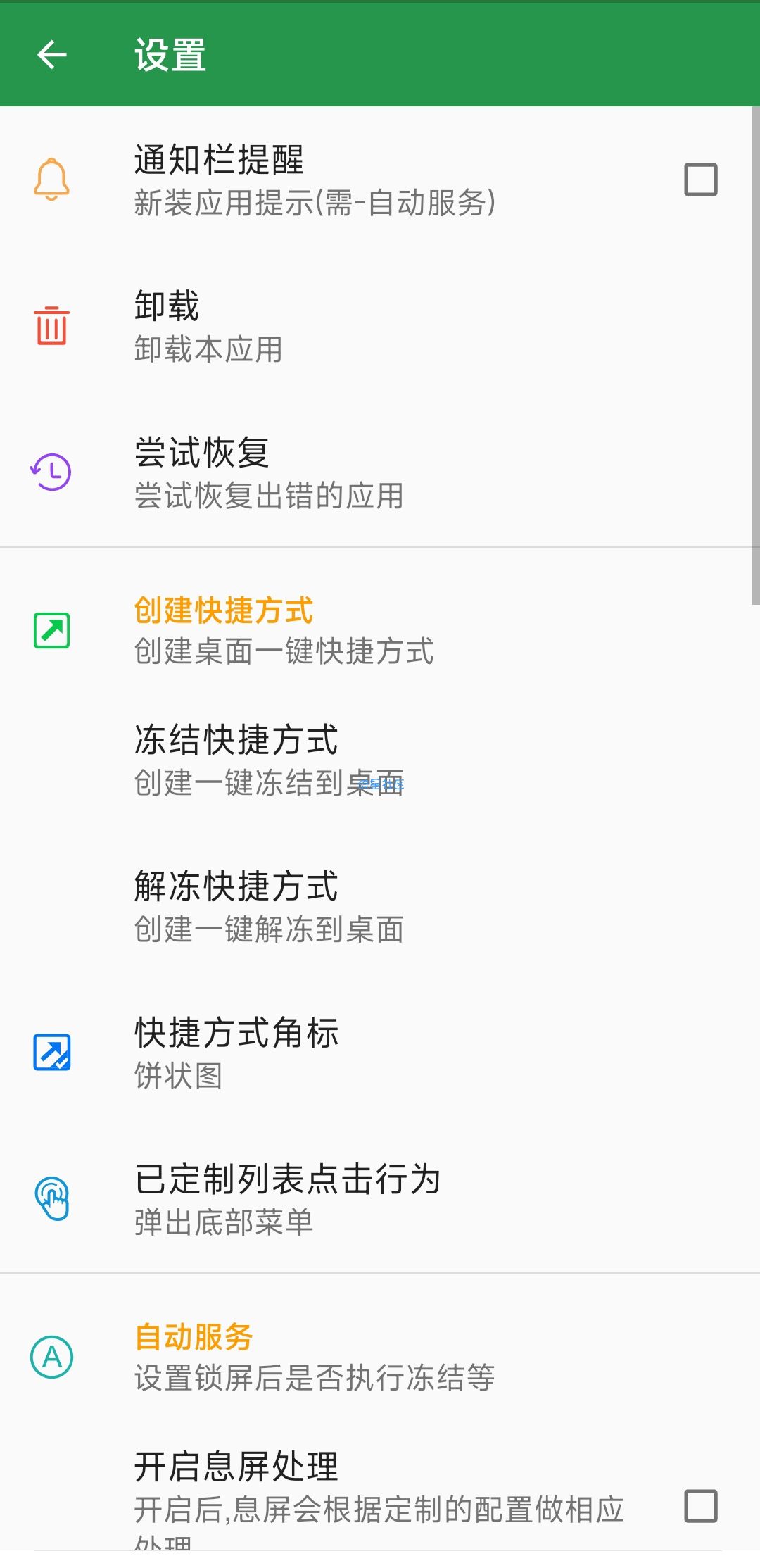Choose 已定制列表点击行为 setting
The image size is (760, 1568).
pyautogui.click(x=287, y=1198)
